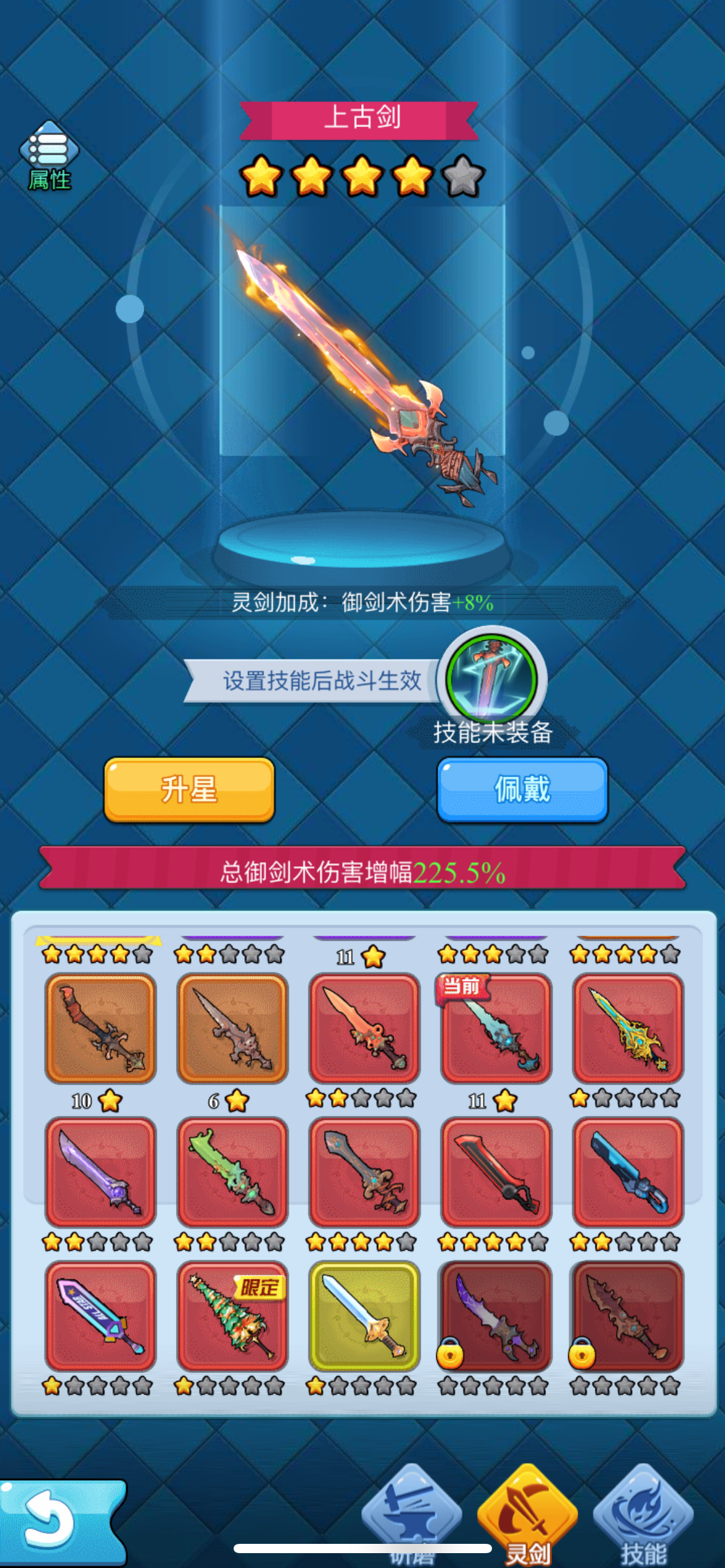Switch to the 灵剑 tab

[x=527, y=1511]
